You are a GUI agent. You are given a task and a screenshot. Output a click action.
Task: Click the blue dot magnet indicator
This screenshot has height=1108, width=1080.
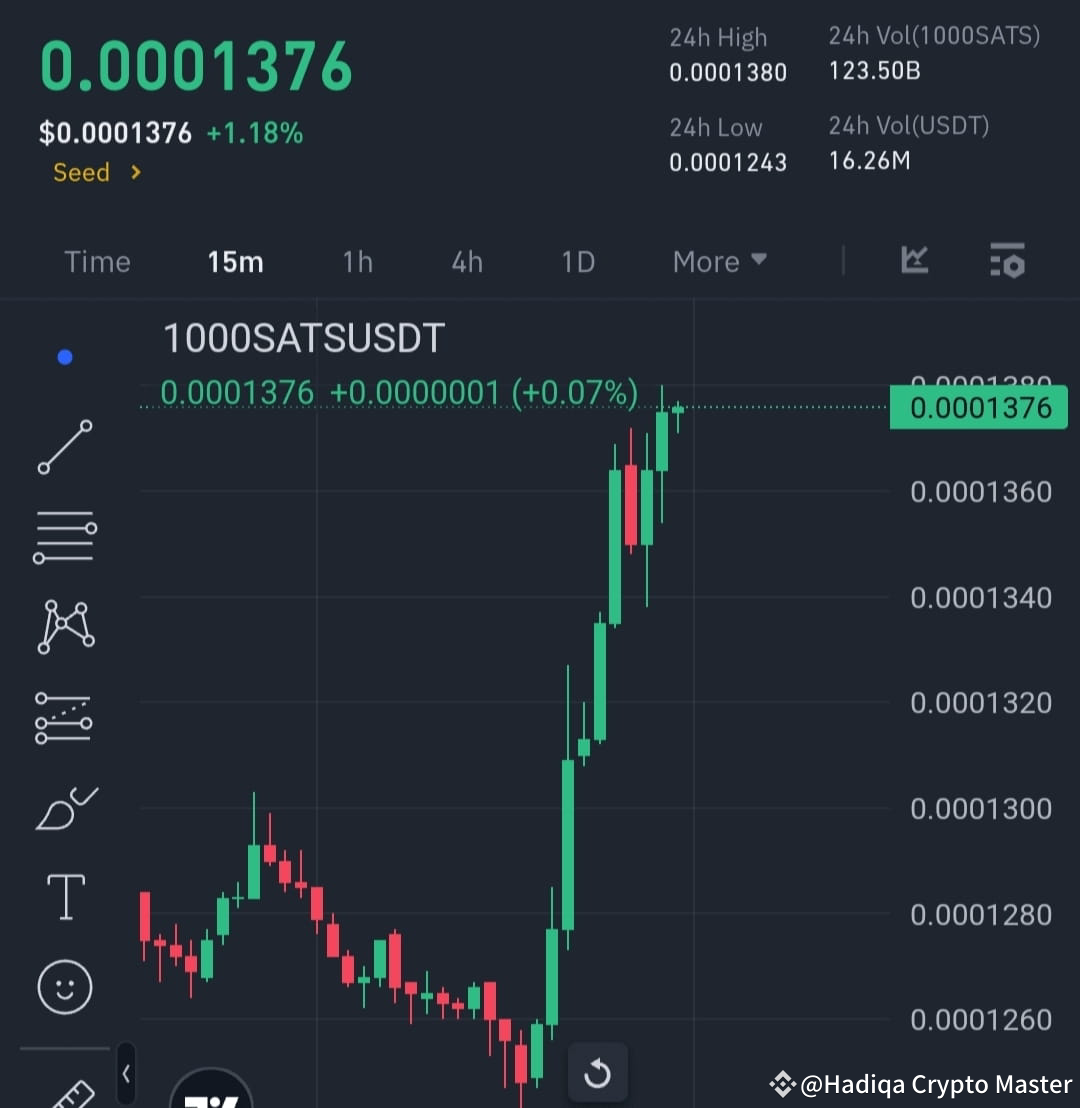pyautogui.click(x=64, y=357)
